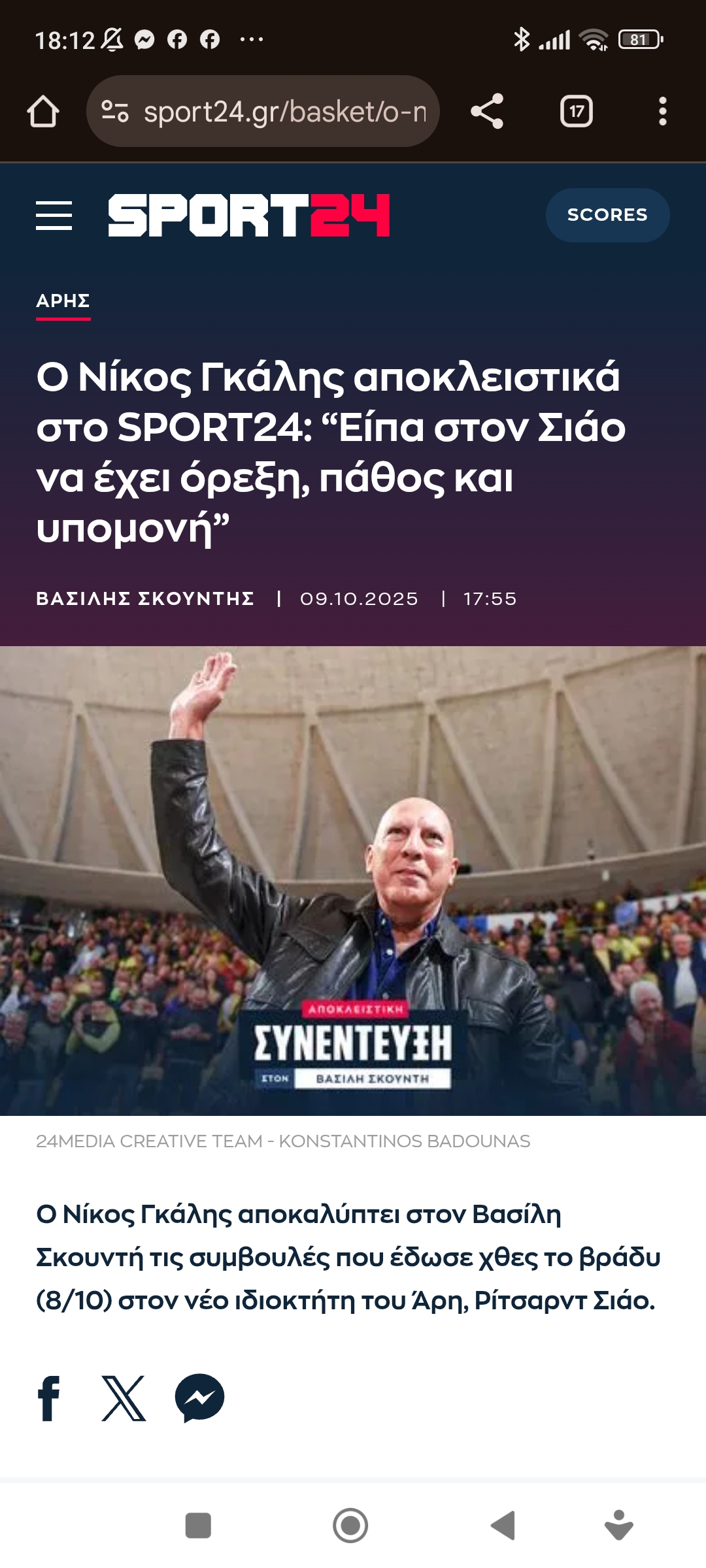Share the article on Facebook
Viewport: 706px width, 1568px height.
[x=49, y=1399]
